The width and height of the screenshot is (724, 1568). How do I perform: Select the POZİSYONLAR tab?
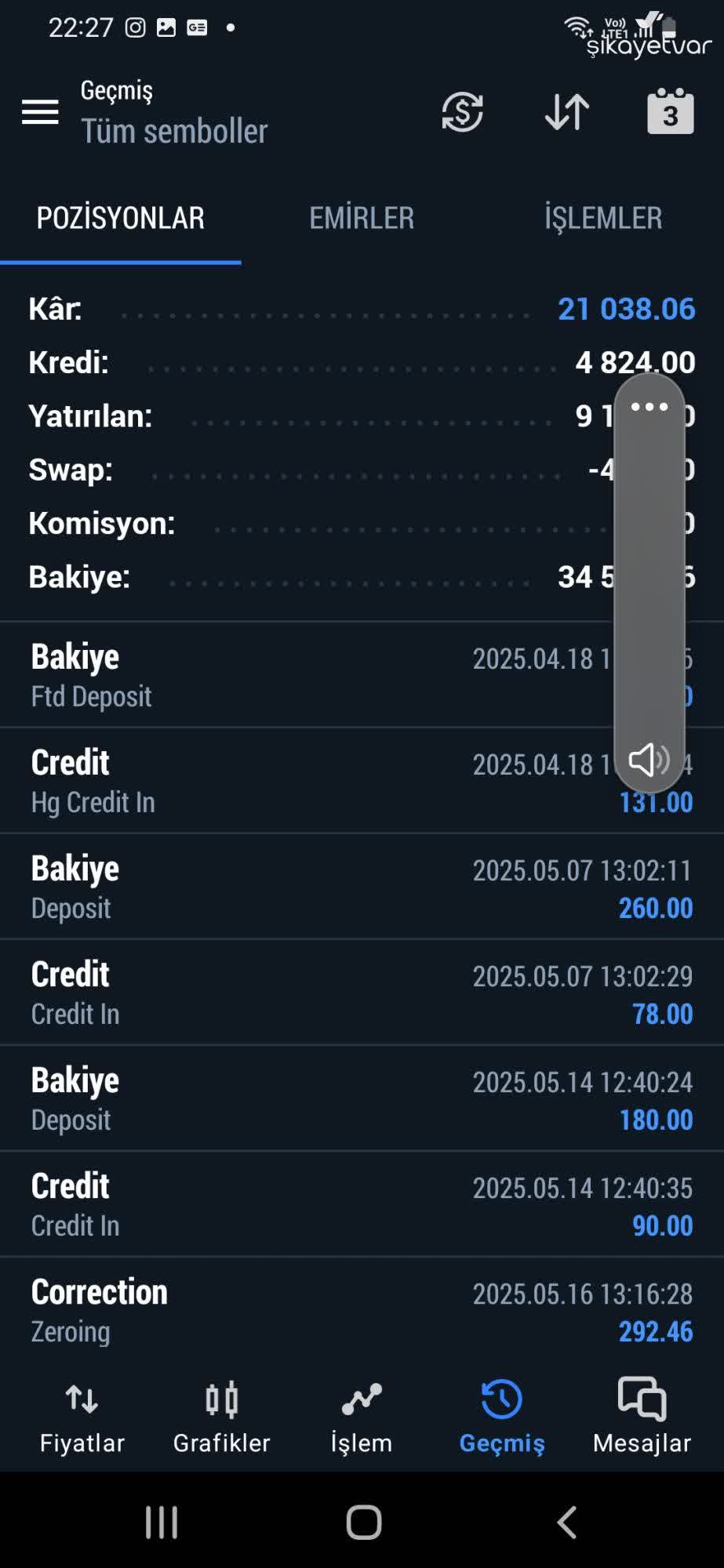(x=121, y=218)
